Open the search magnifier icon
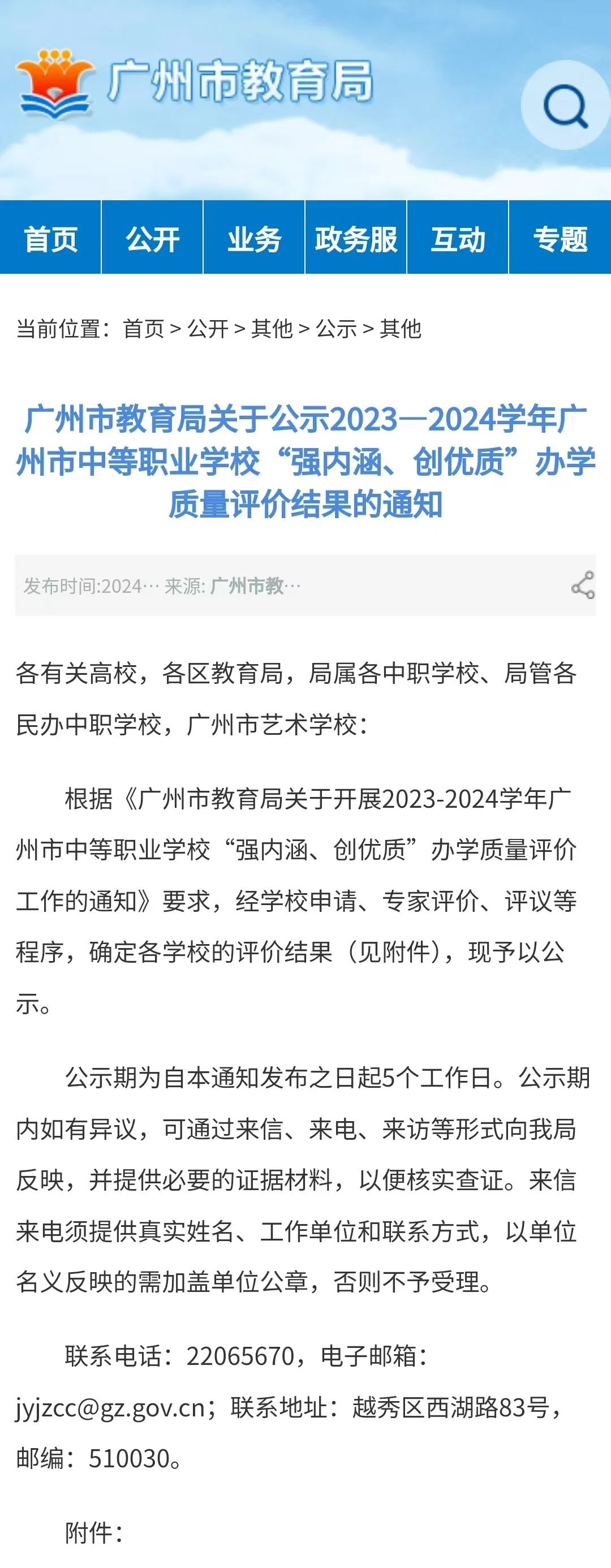This screenshot has width=611, height=1568. pyautogui.click(x=565, y=106)
